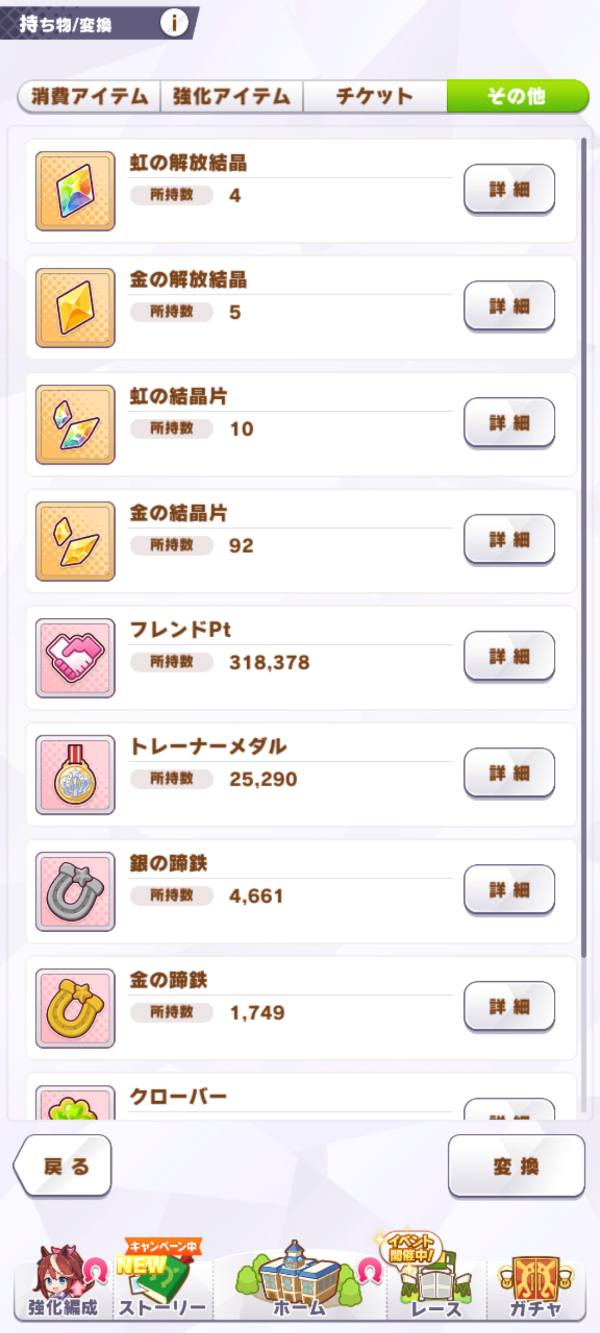The width and height of the screenshot is (600, 1333).
Task: Open 詳細 for 虹の結晶片
Action: click(x=509, y=423)
